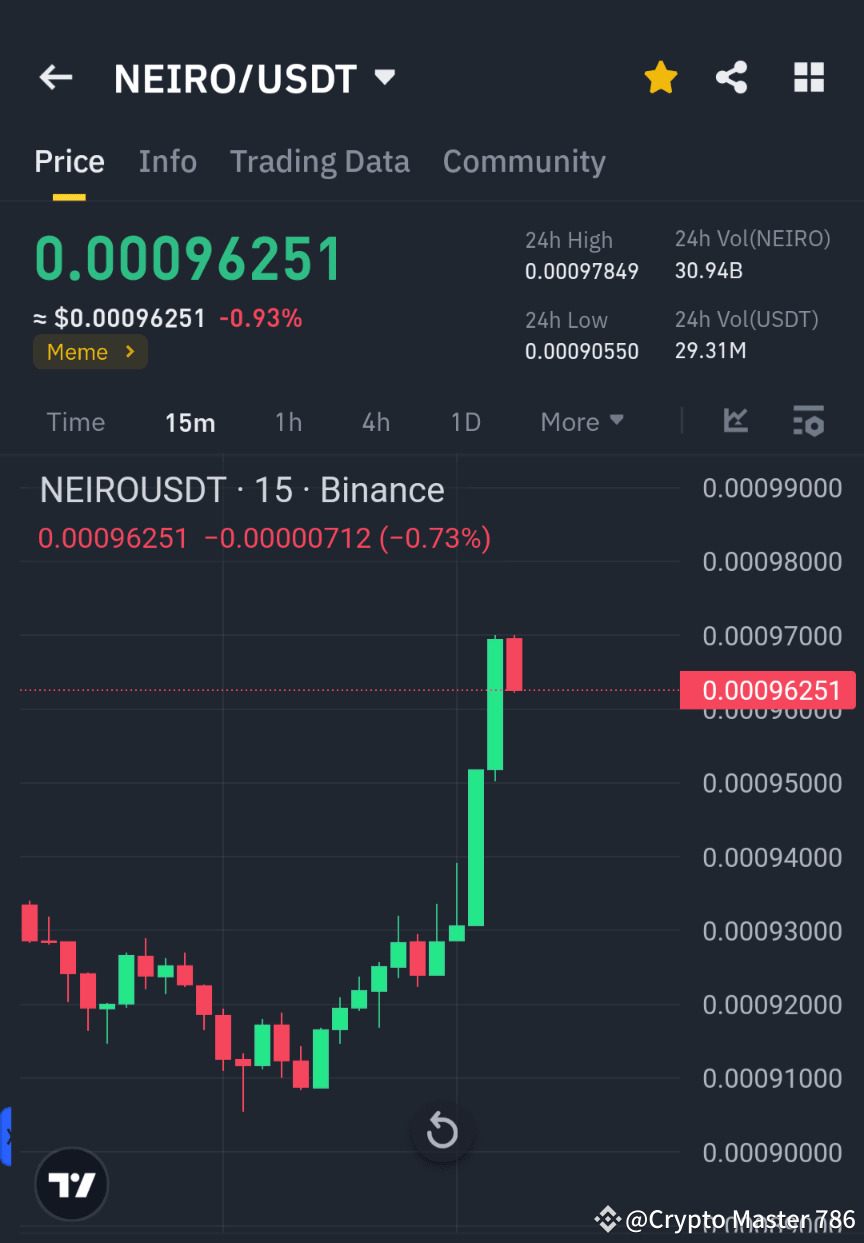Click the TradingView logo
Screen dimensions: 864x1243
tap(70, 1183)
